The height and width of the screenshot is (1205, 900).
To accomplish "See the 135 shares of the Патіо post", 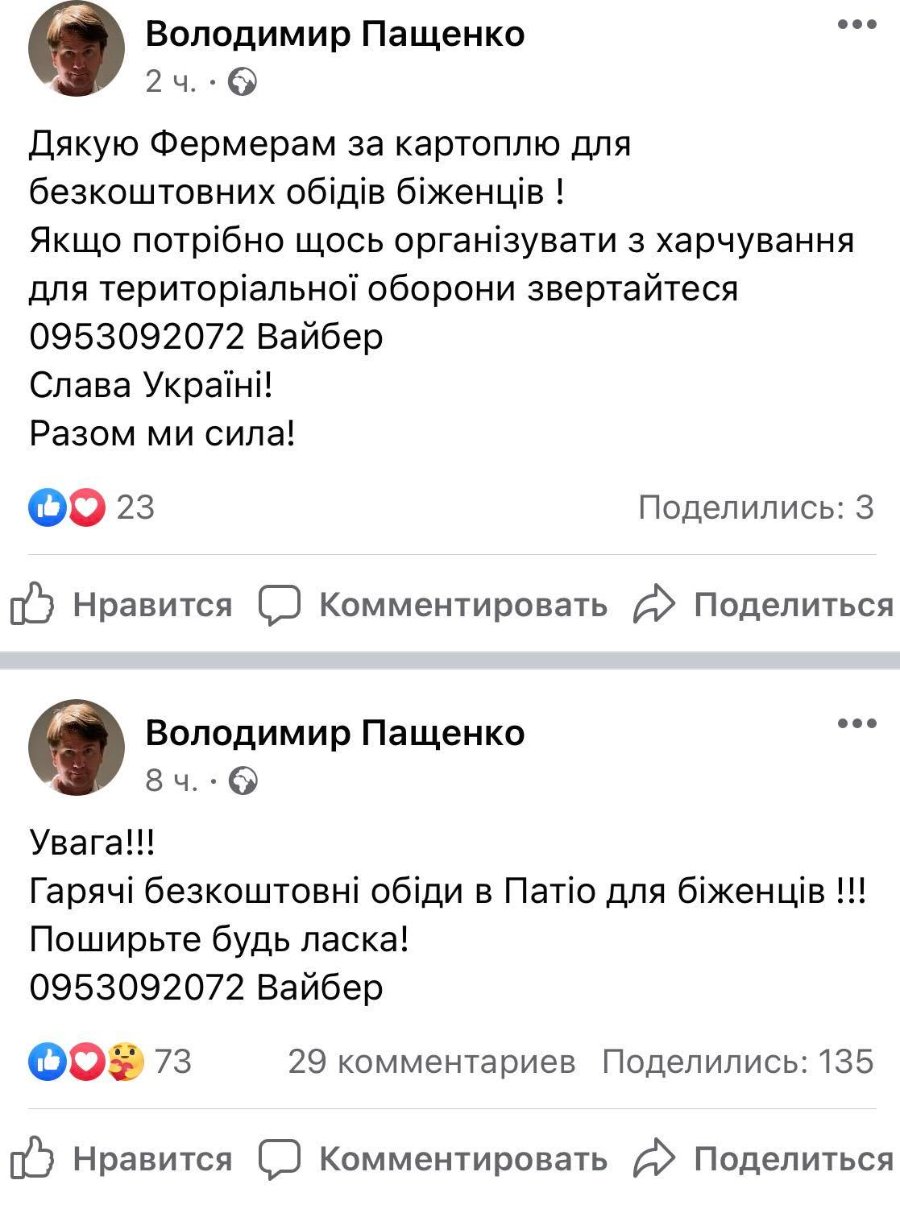I will [738, 1061].
